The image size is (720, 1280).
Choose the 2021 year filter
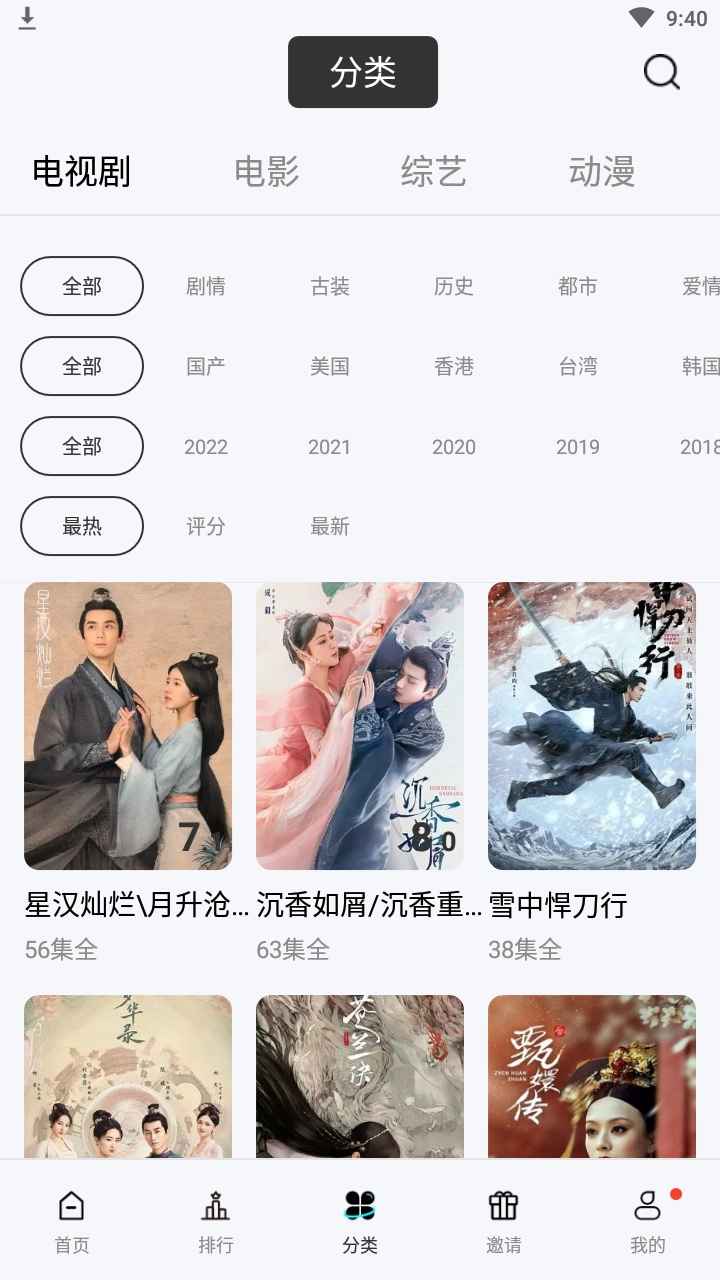(330, 447)
